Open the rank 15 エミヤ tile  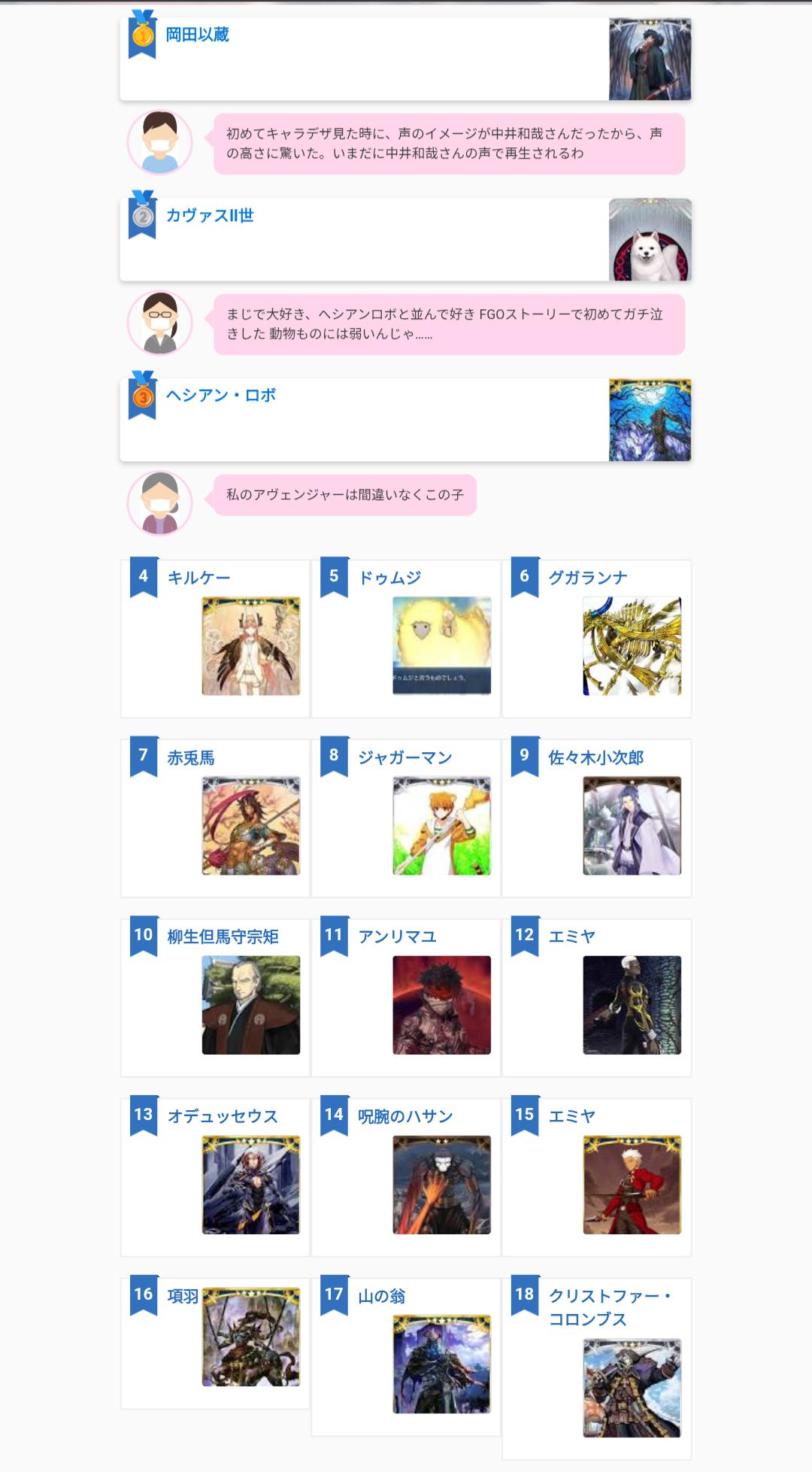pyautogui.click(x=597, y=1177)
